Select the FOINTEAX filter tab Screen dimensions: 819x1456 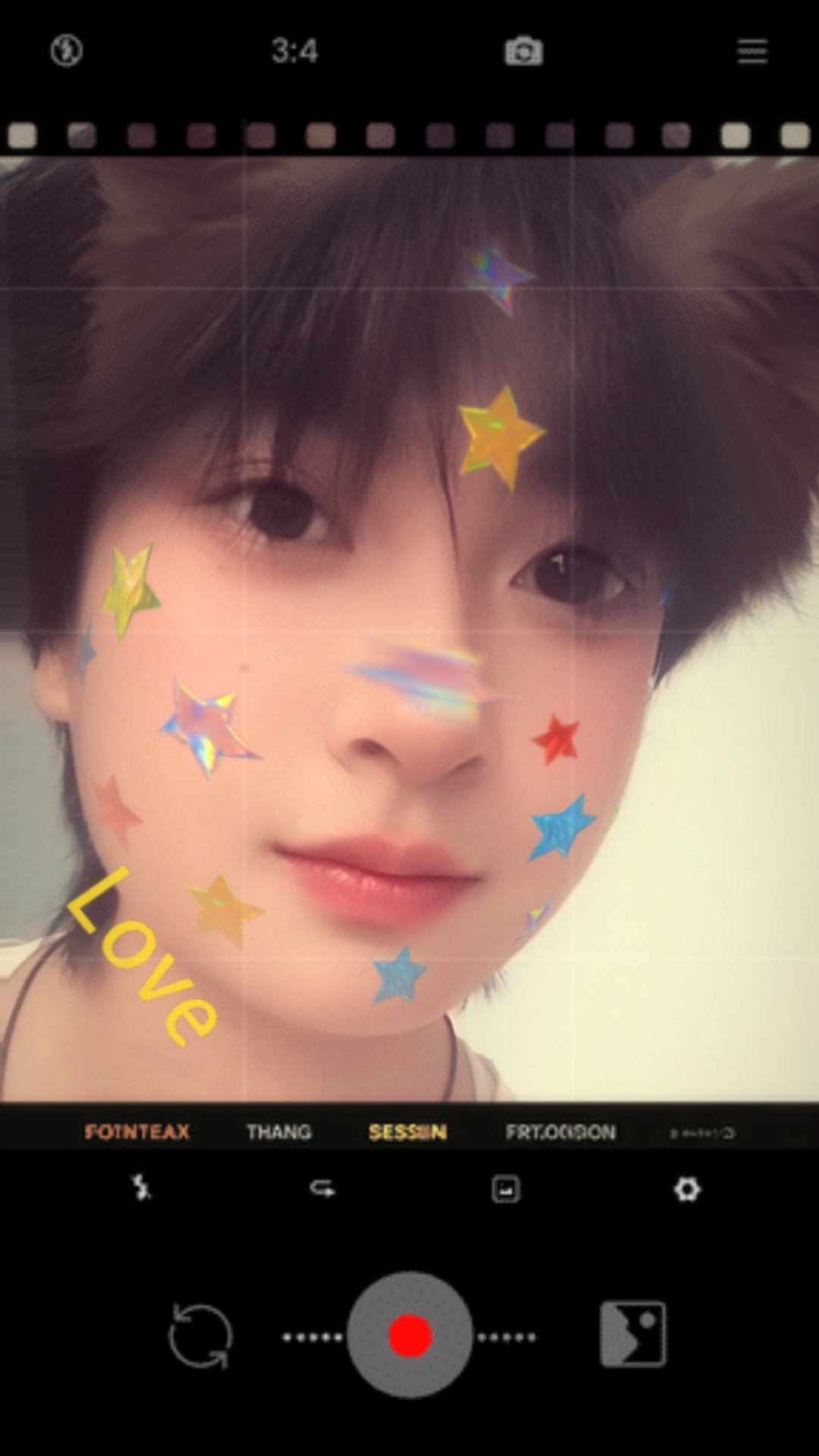click(x=137, y=1132)
